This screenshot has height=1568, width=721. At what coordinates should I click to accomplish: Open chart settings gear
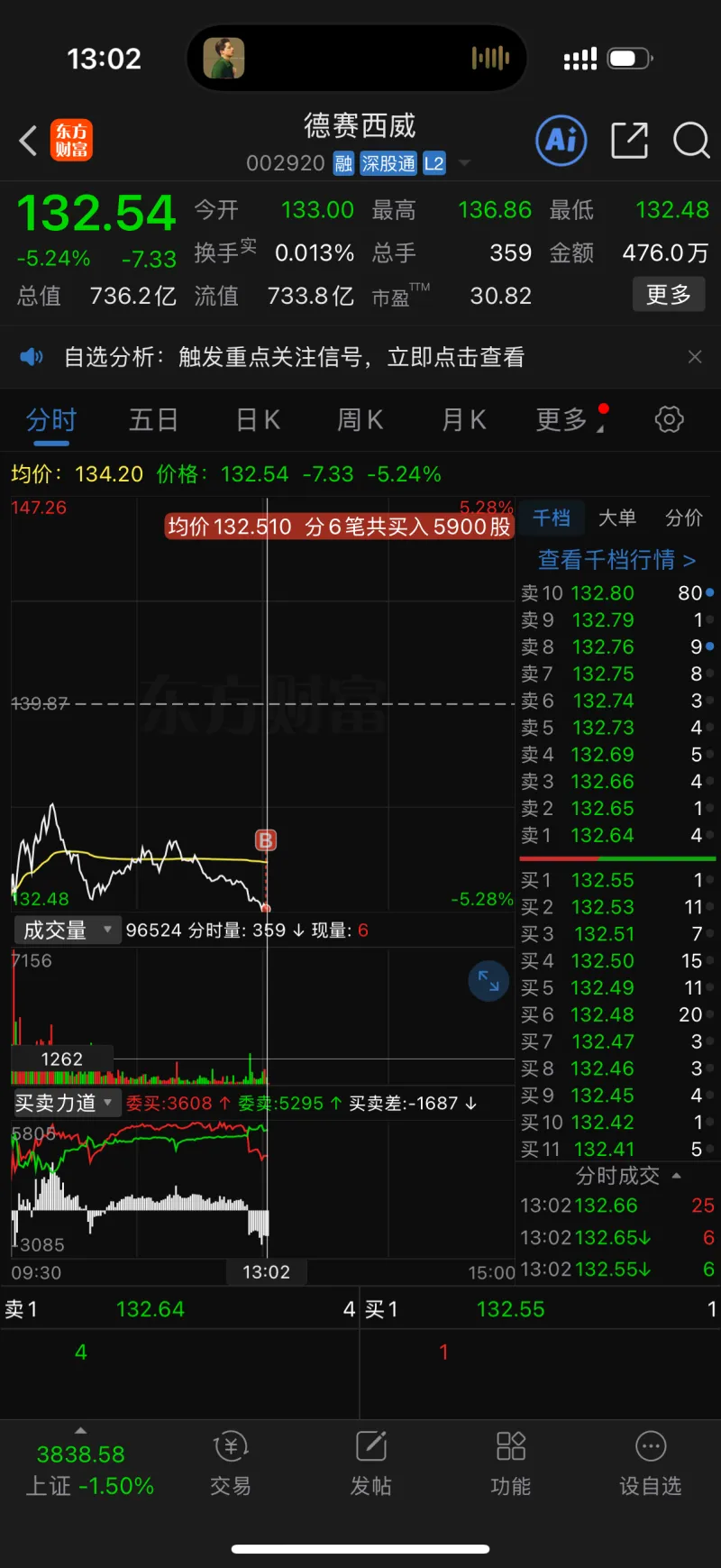click(669, 420)
